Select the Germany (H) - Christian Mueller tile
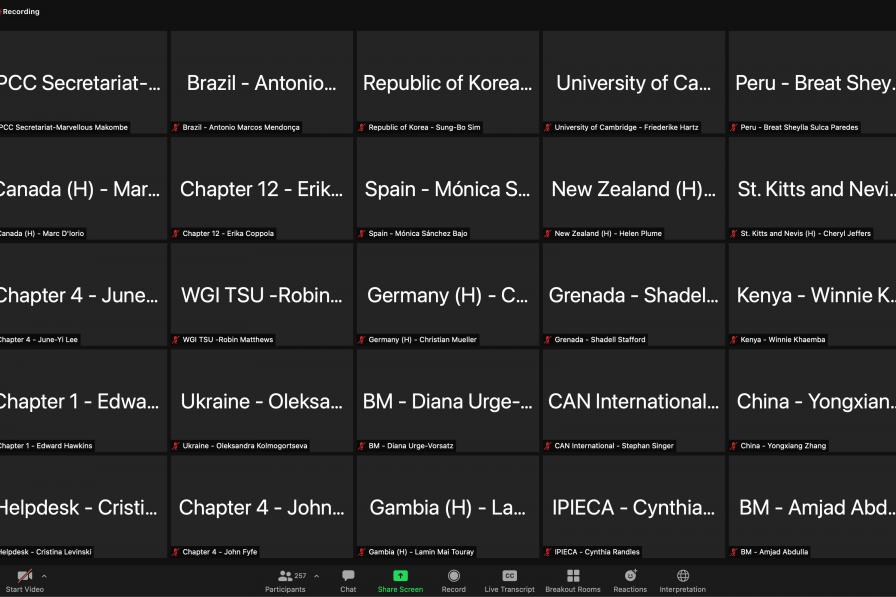The width and height of the screenshot is (896, 597). click(x=448, y=295)
